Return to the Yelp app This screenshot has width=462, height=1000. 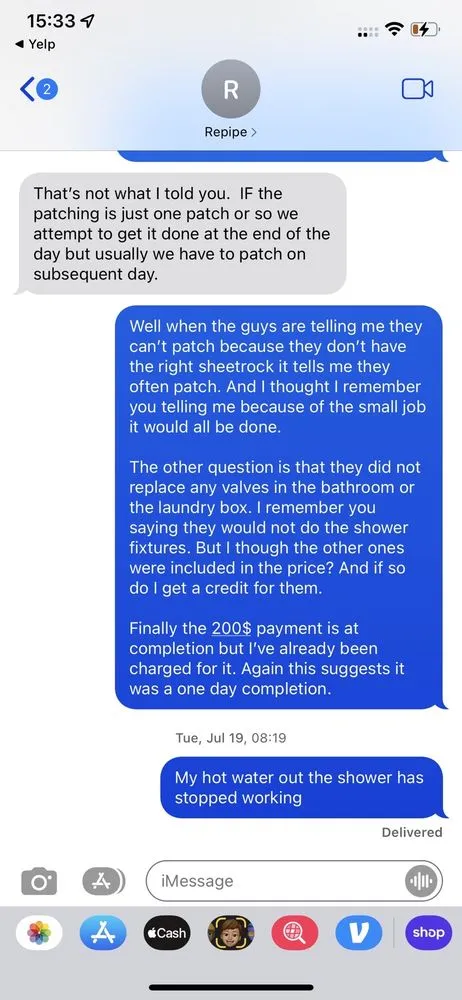tap(35, 44)
